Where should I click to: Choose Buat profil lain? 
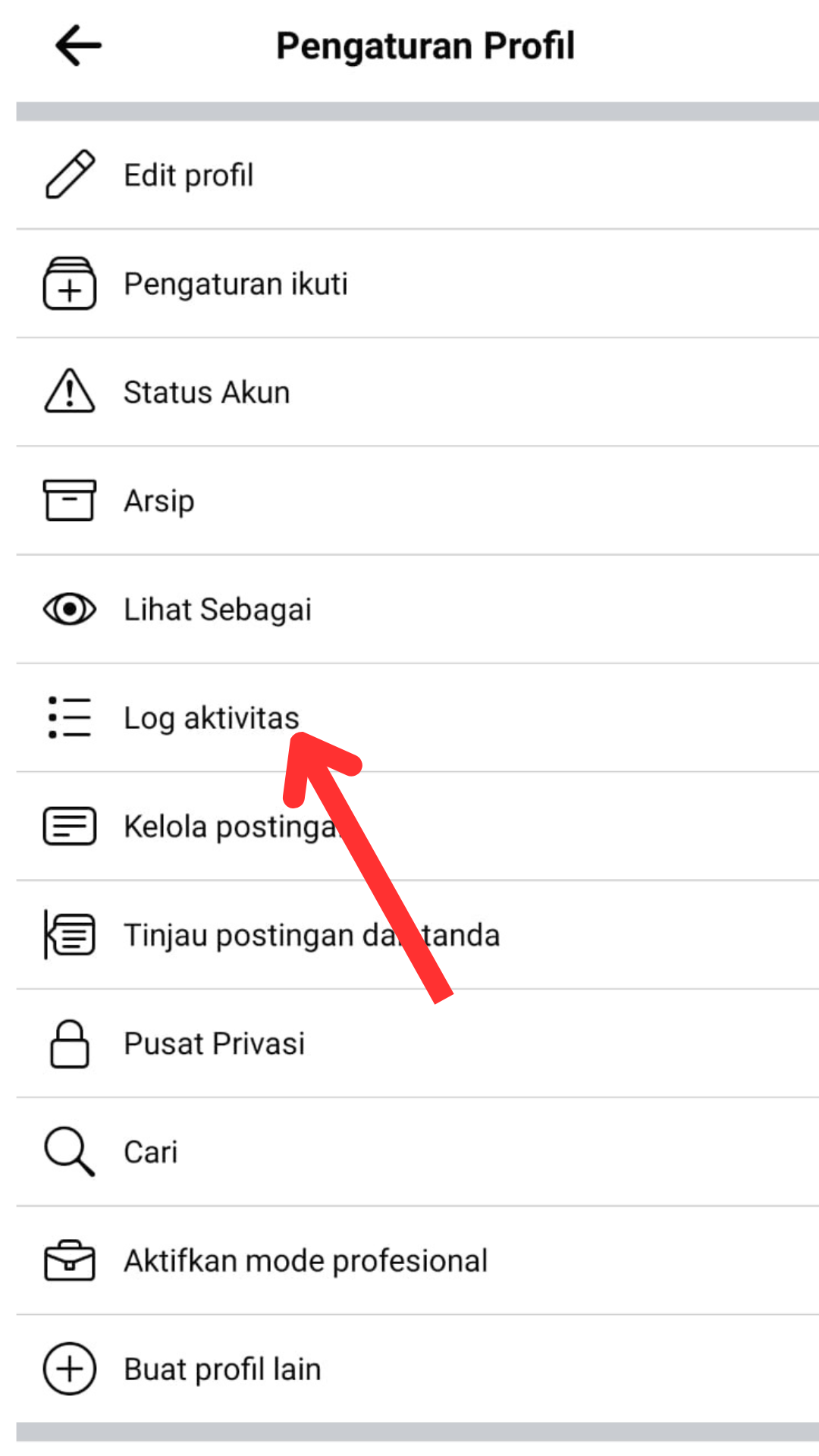coord(417,1369)
